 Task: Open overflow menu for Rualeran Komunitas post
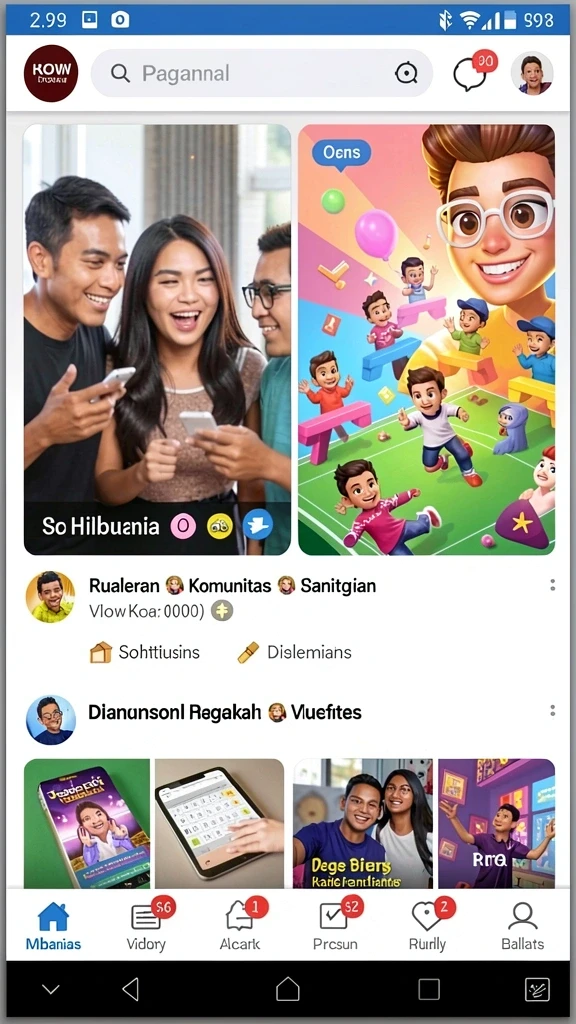click(552, 585)
